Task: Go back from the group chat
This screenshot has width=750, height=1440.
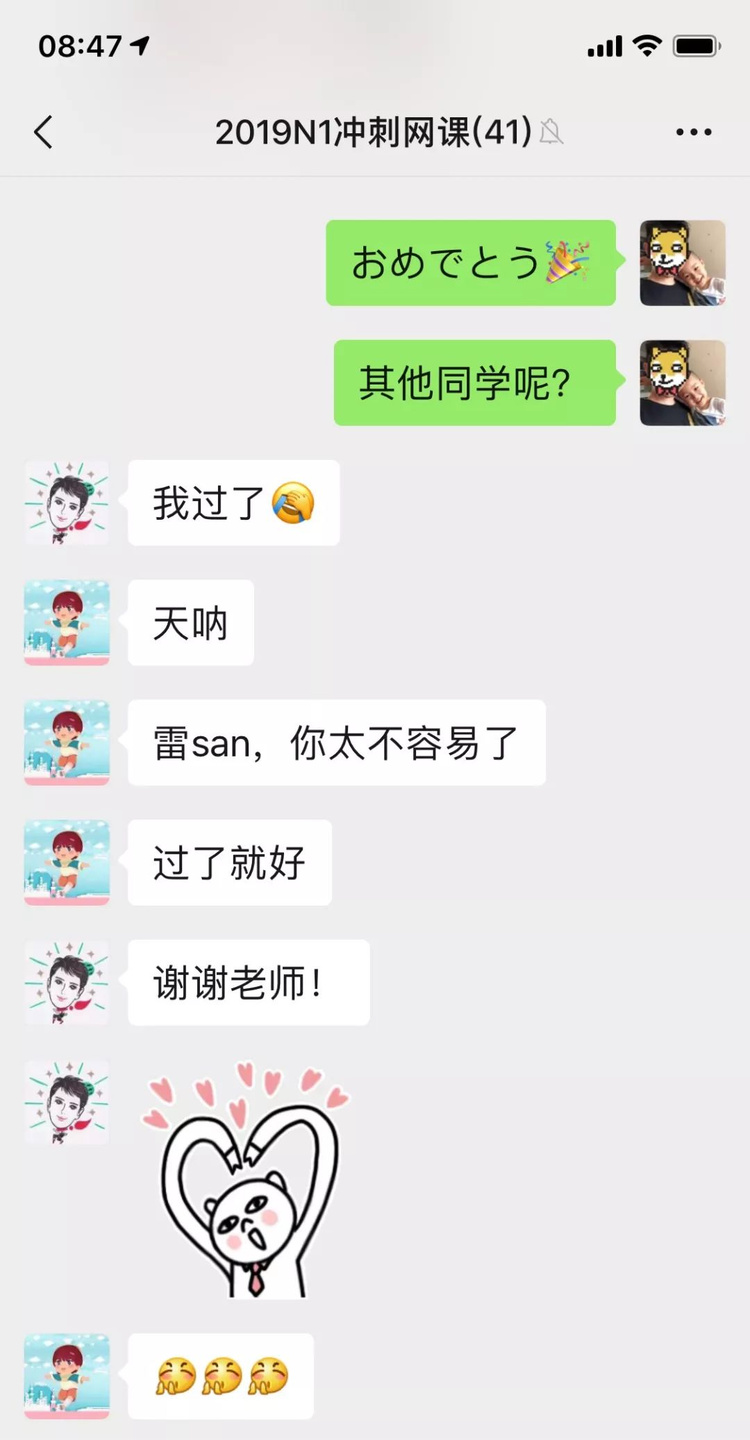Action: [43, 132]
